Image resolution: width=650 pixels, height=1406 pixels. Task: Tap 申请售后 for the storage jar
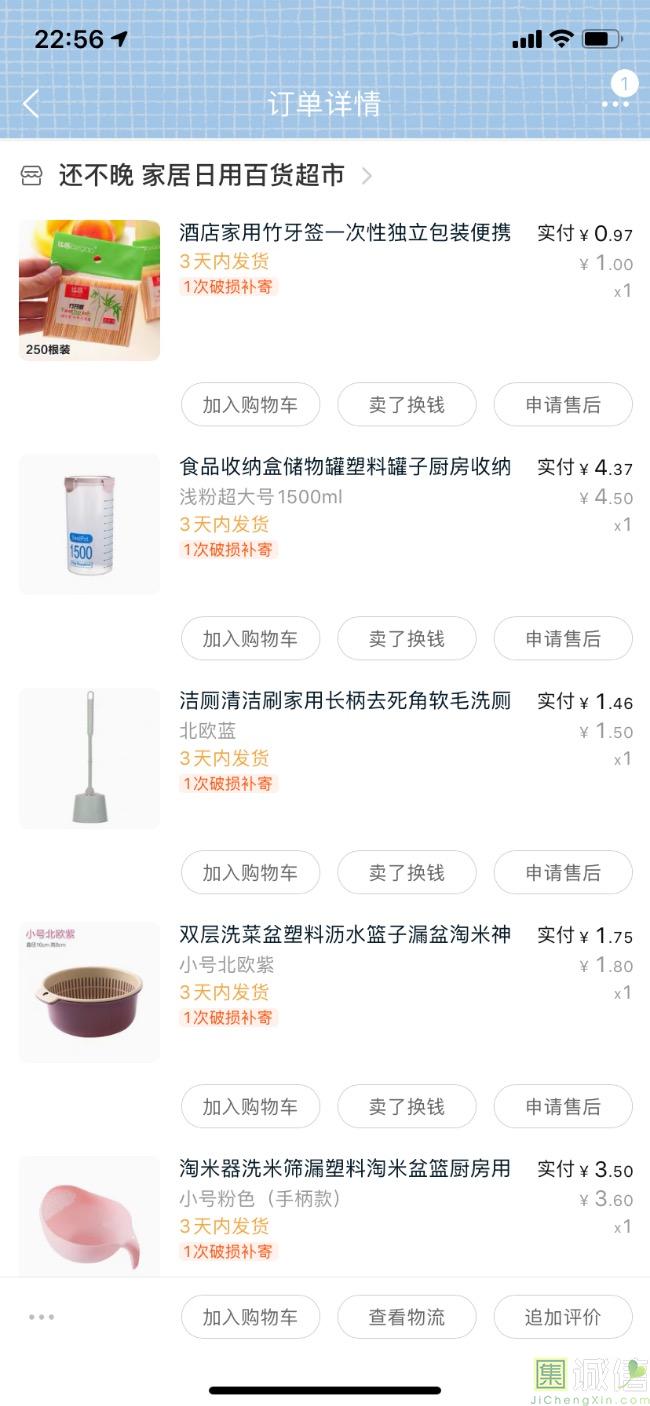(563, 639)
